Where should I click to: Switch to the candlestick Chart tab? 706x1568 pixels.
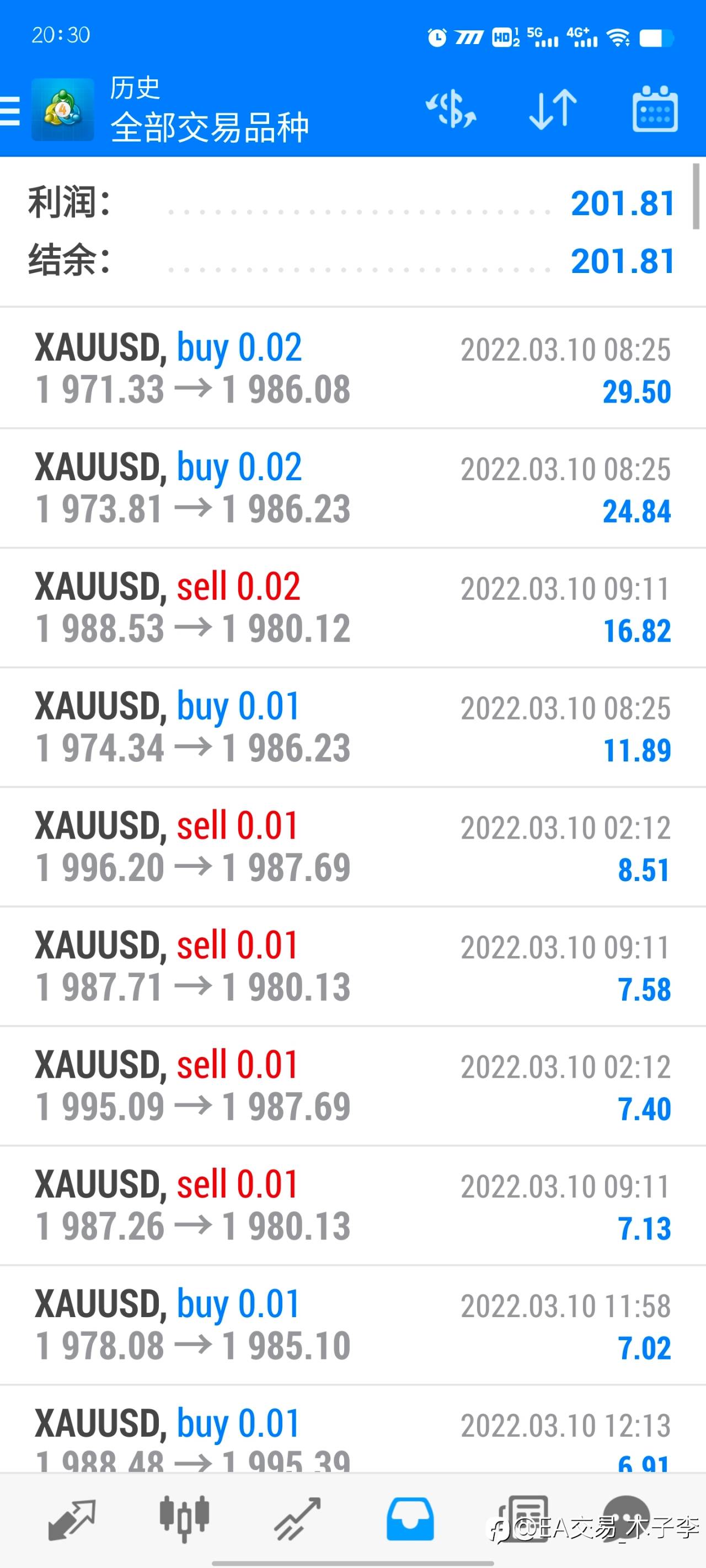point(184,1519)
